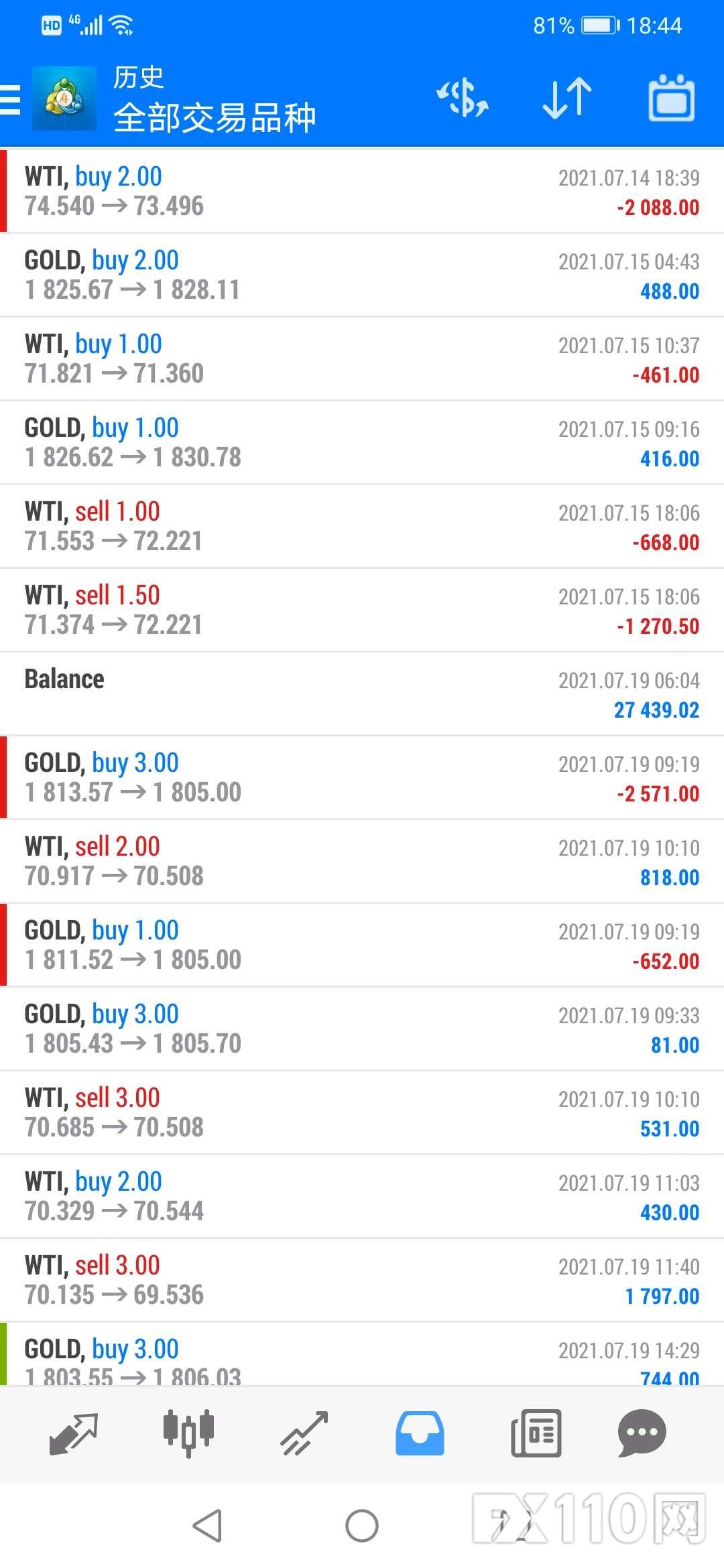
Task: Expand the WTI sell 3.00 trade earning 1 797.00
Action: [362, 1281]
